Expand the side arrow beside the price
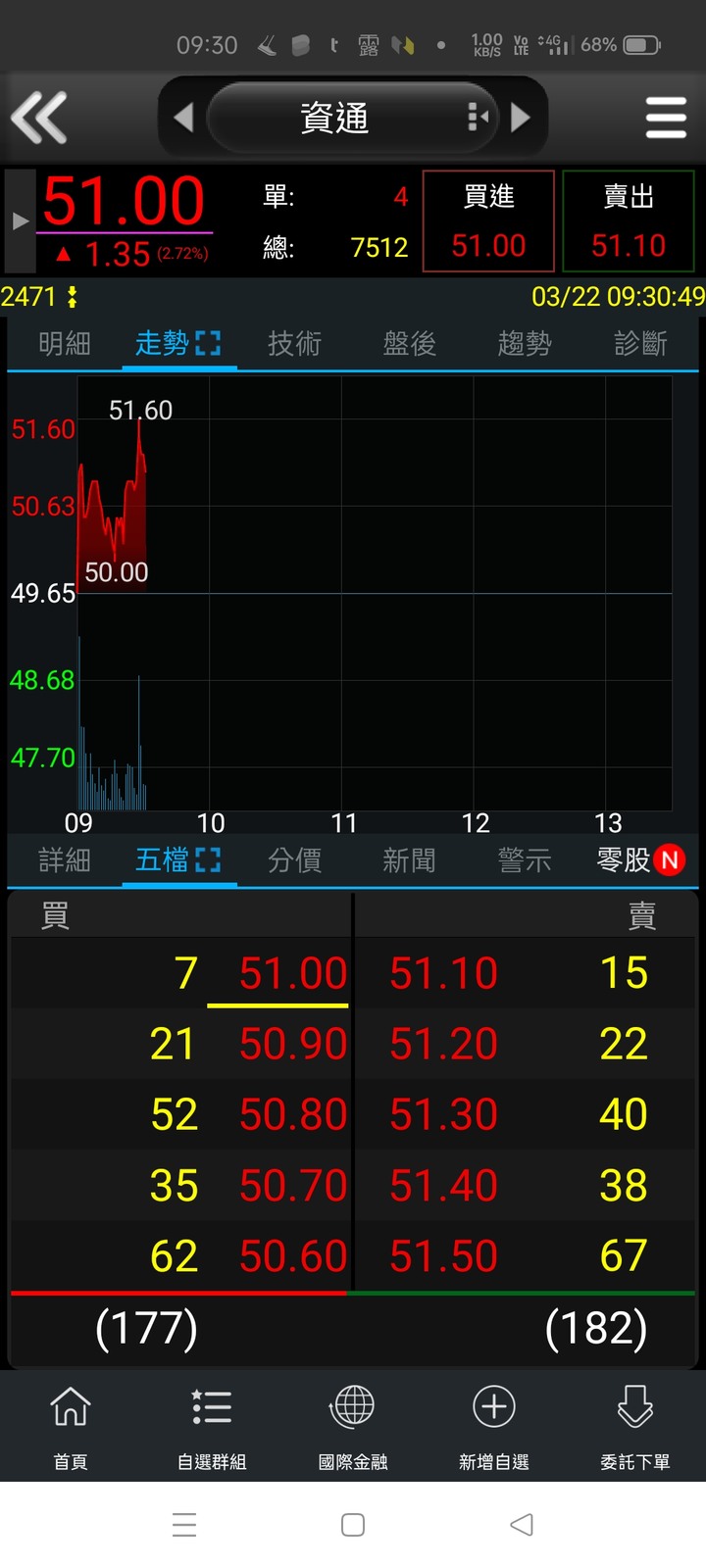706x1568 pixels. 20,220
